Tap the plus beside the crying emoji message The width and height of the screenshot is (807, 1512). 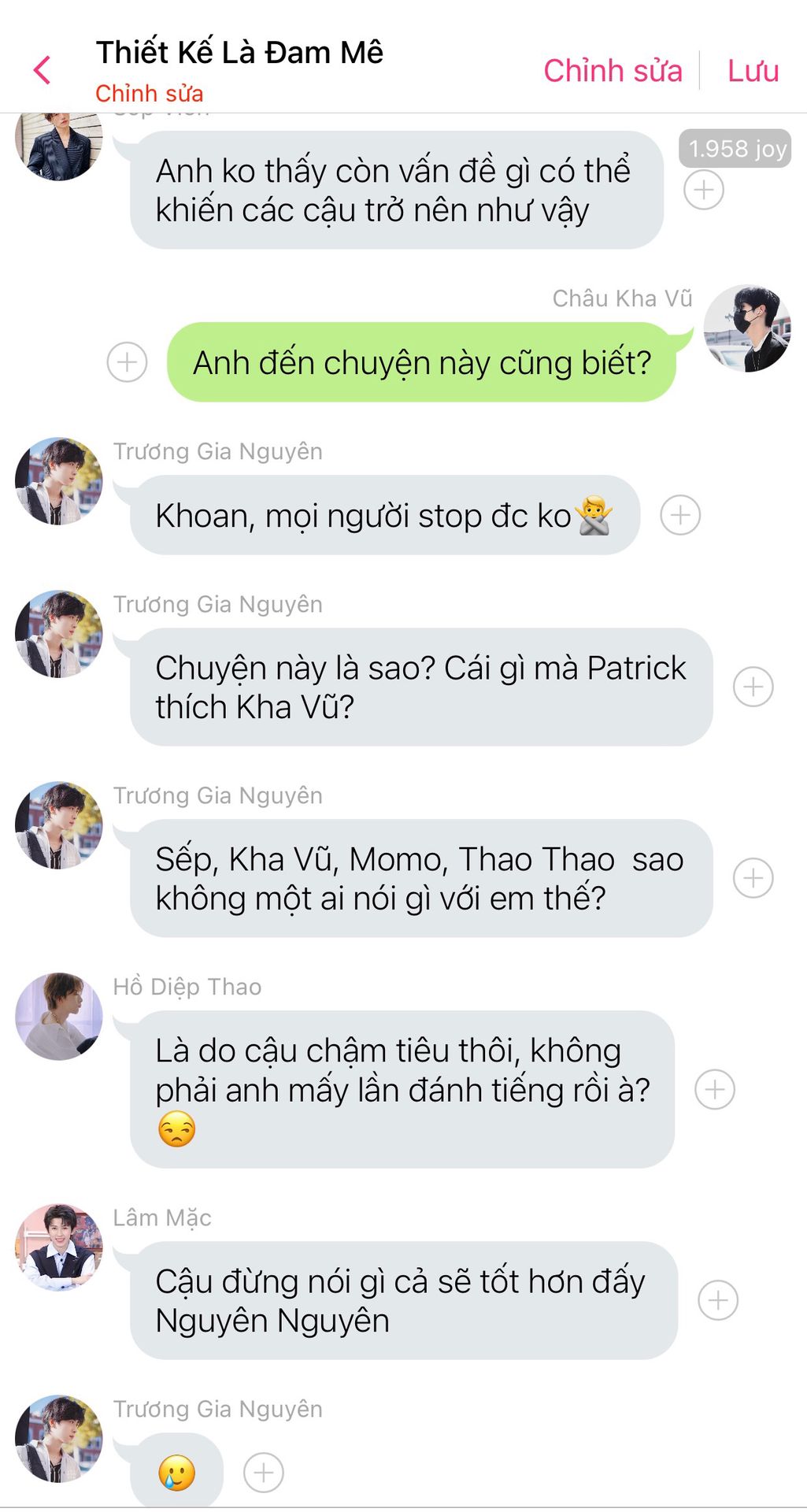pos(264,1472)
